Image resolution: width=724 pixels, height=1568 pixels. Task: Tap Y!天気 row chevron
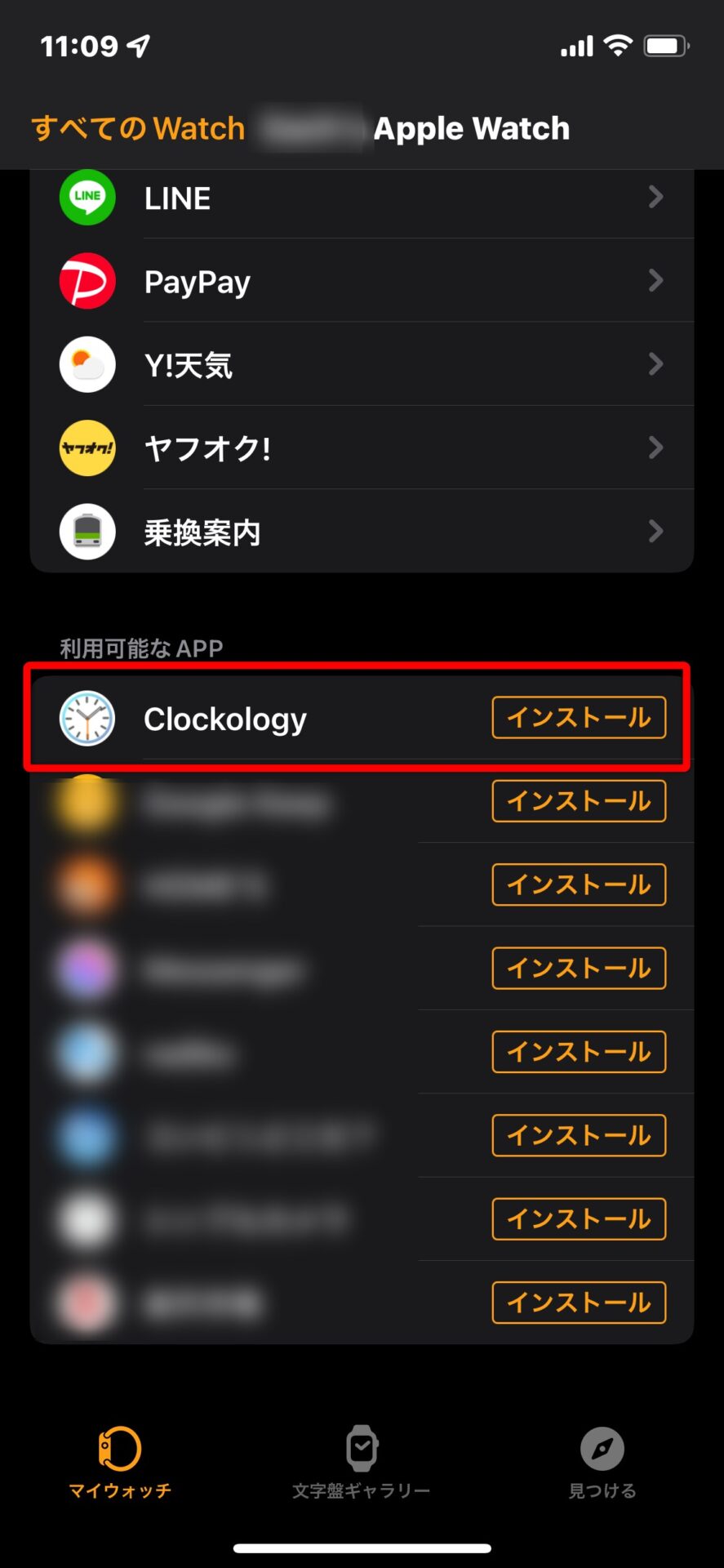655,364
